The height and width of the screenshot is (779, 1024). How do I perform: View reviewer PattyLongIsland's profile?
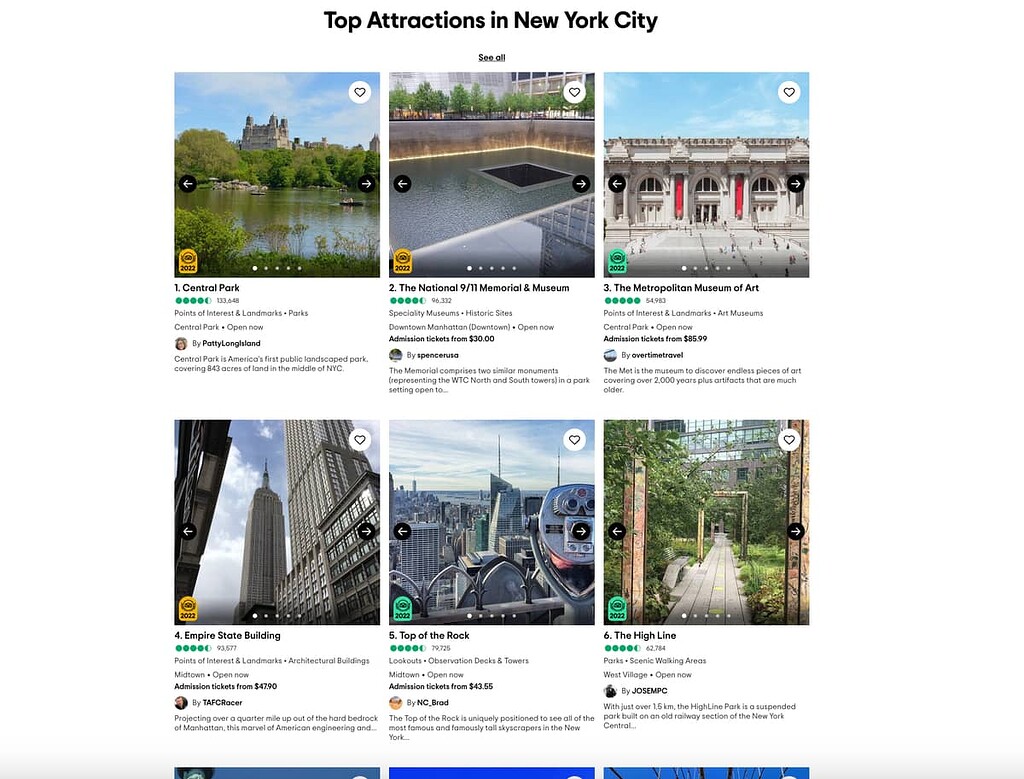[x=231, y=343]
